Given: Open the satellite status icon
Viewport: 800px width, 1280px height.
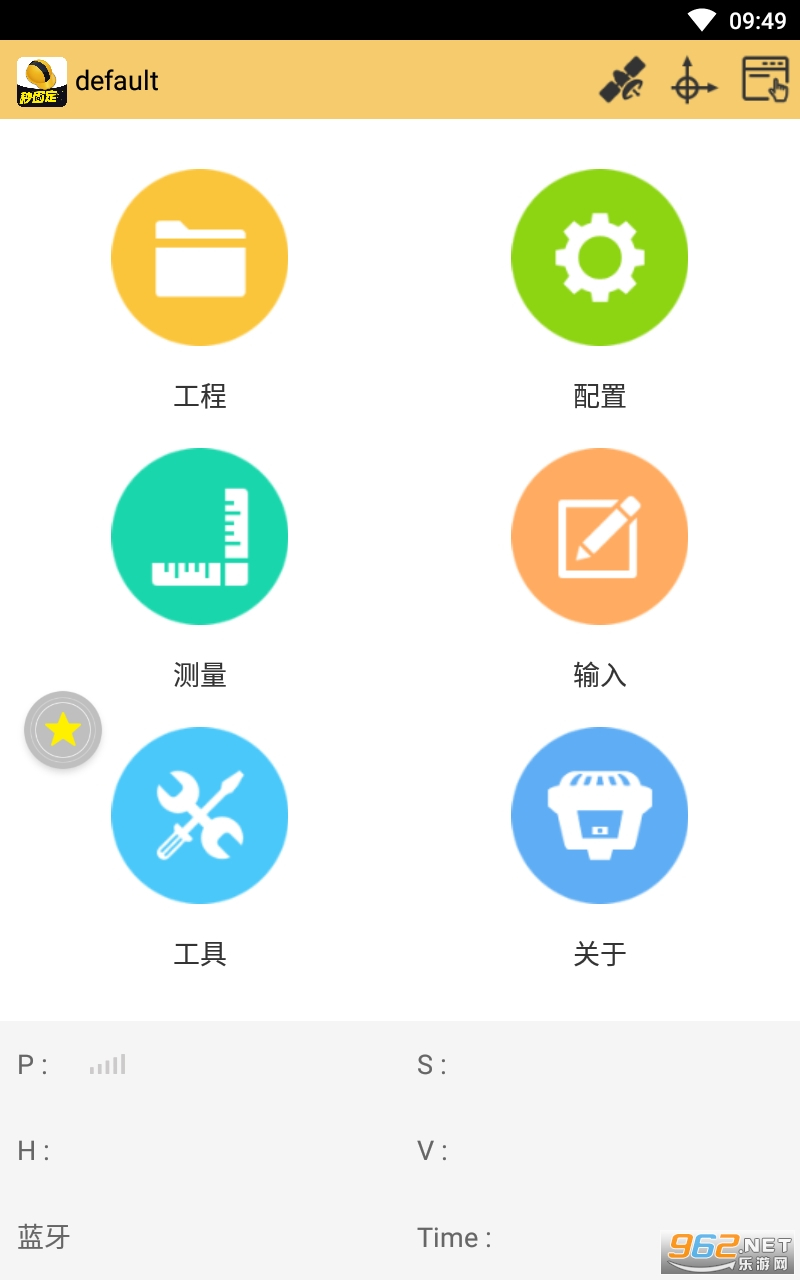Looking at the screenshot, I should pos(622,80).
